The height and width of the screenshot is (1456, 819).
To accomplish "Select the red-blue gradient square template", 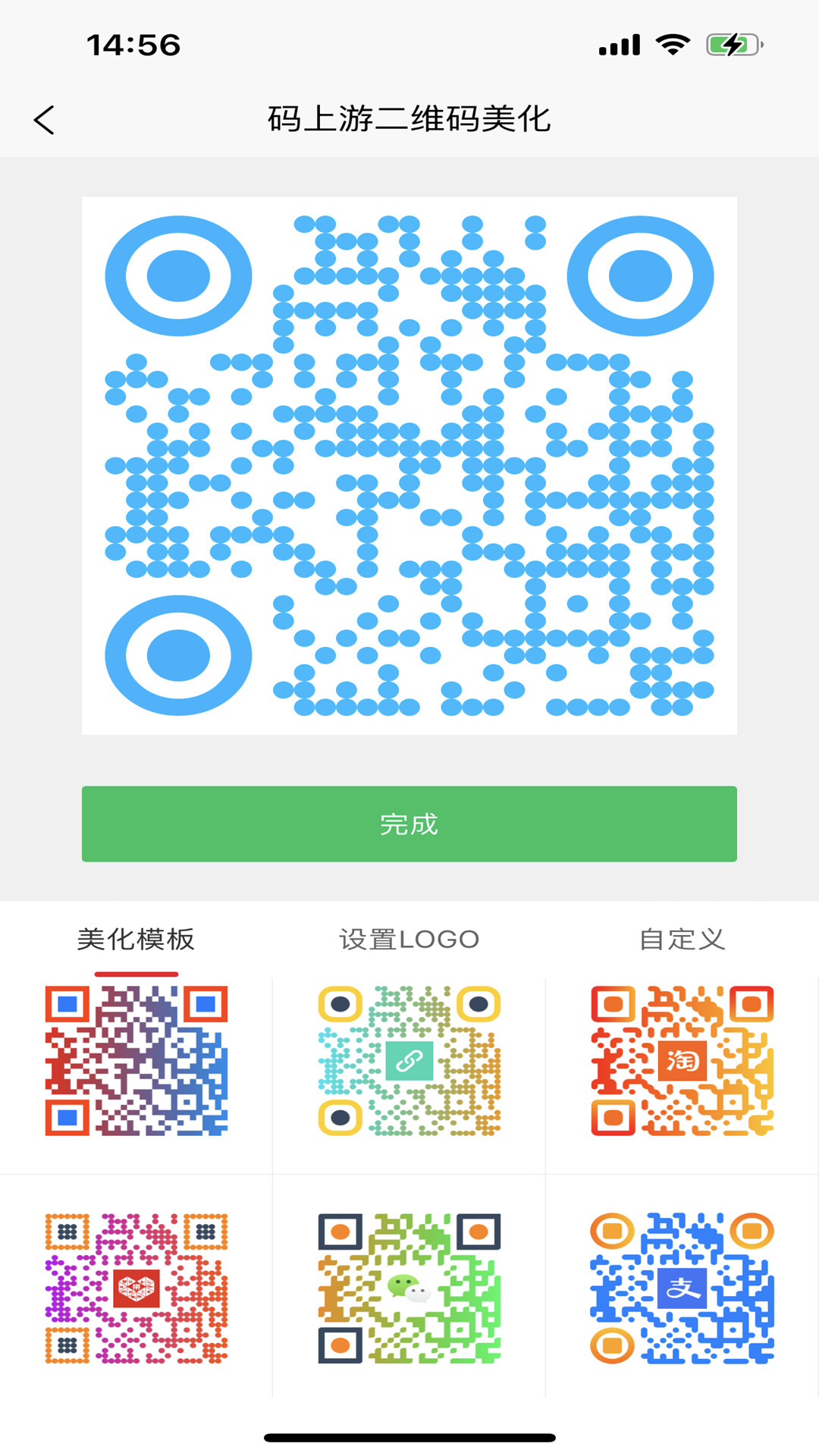I will click(136, 1060).
